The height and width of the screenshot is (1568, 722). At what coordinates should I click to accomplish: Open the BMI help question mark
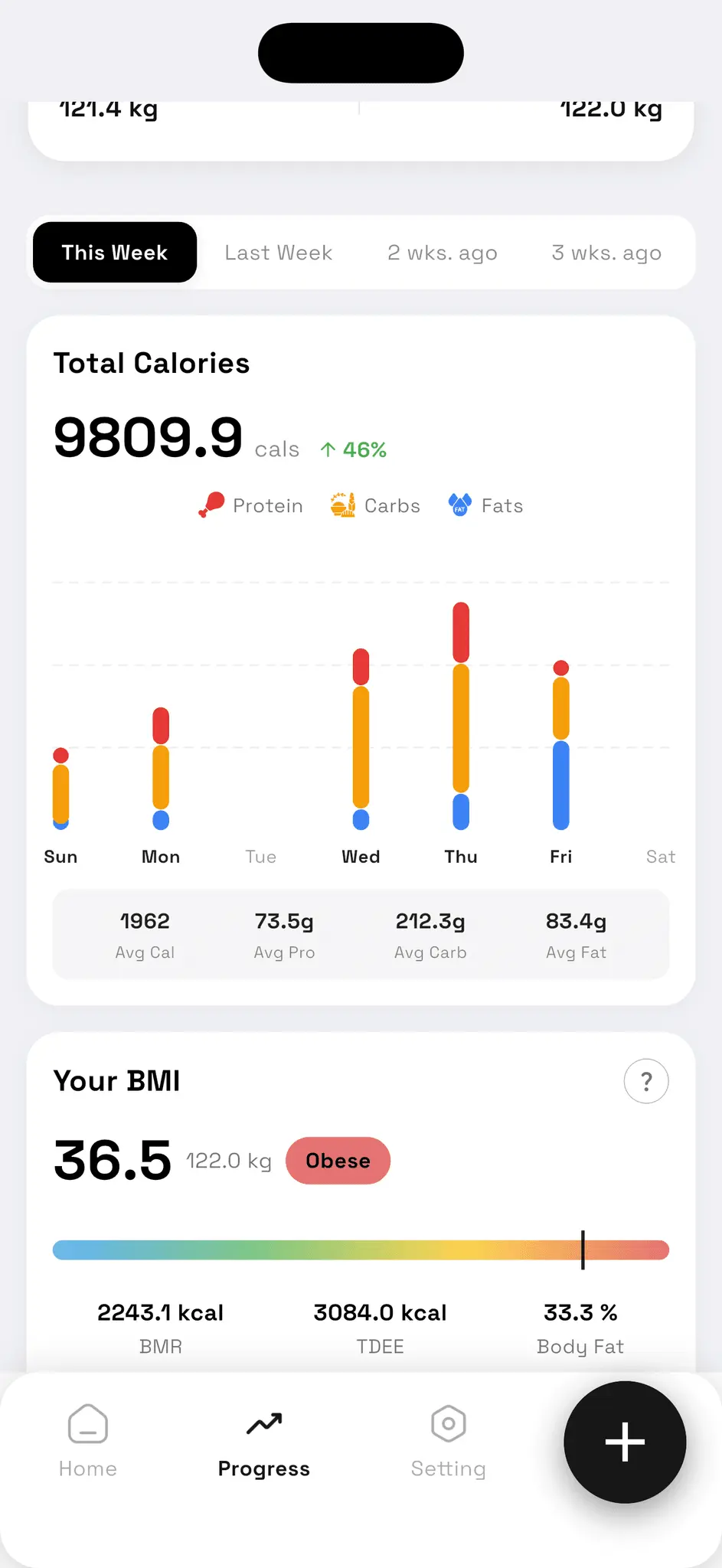tap(646, 1081)
